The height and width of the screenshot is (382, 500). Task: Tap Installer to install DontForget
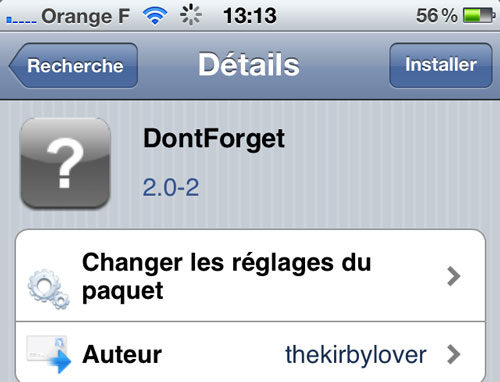click(x=441, y=65)
